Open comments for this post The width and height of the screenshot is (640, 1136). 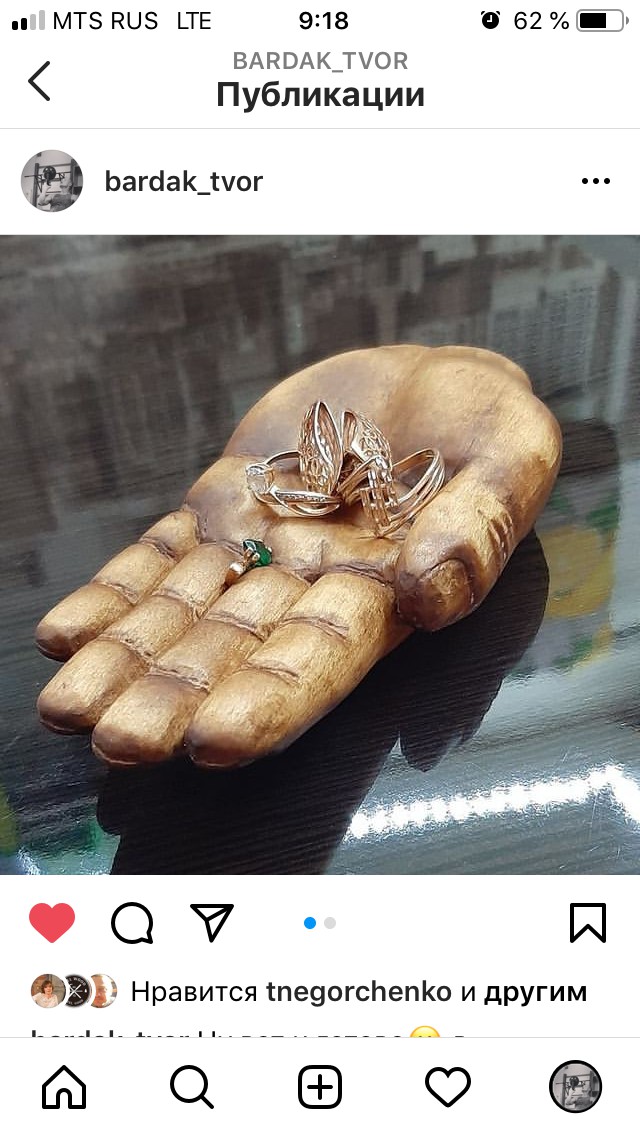coord(132,922)
